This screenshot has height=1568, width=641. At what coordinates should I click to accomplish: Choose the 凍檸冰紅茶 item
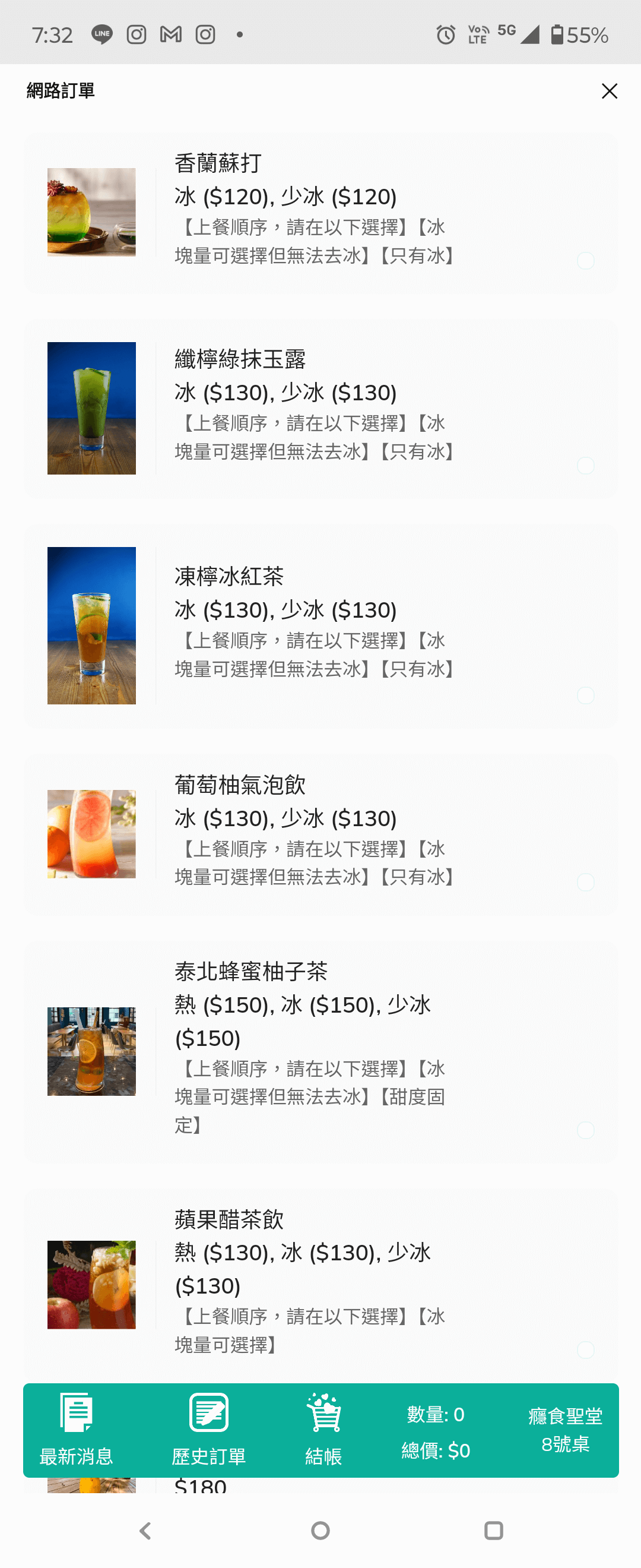pyautogui.click(x=320, y=625)
